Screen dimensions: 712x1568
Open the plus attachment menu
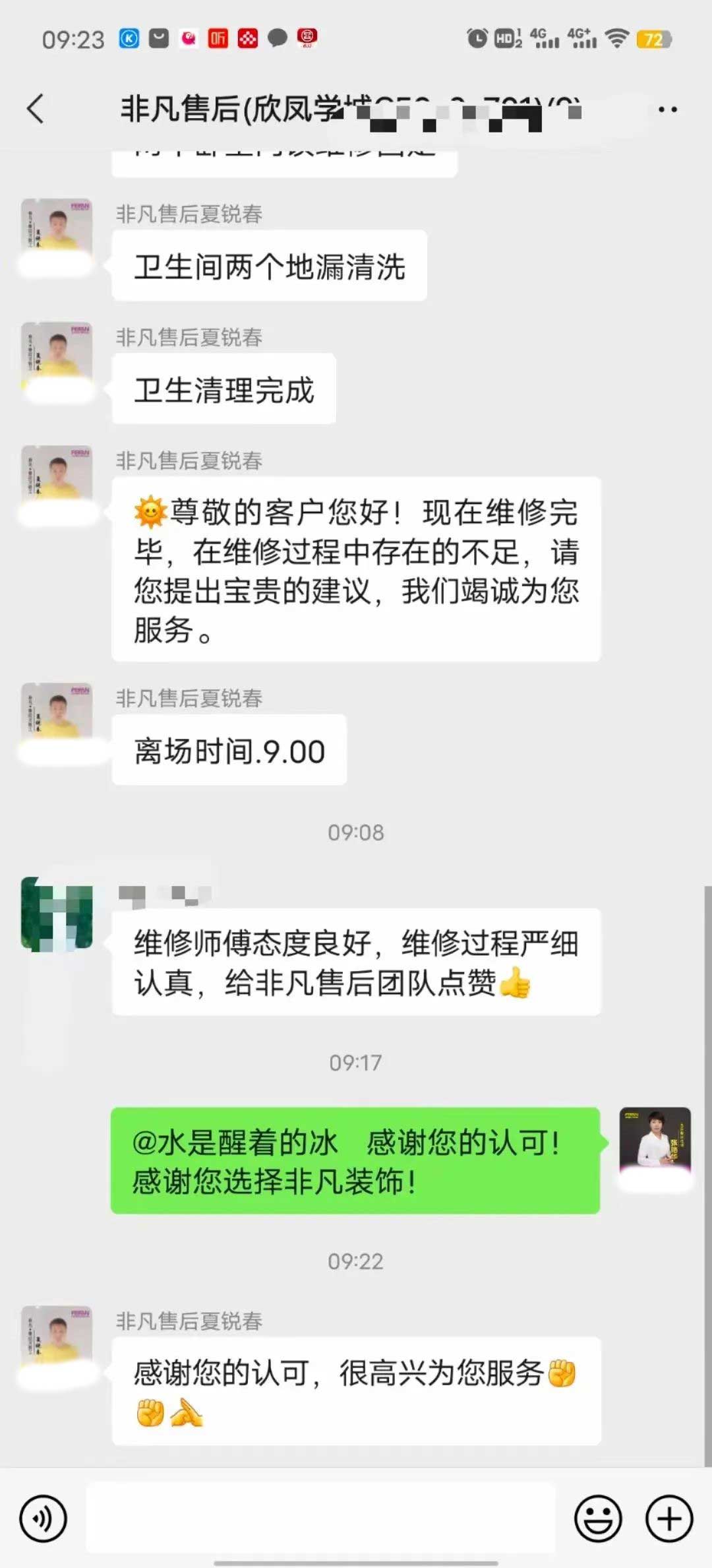[x=669, y=1519]
